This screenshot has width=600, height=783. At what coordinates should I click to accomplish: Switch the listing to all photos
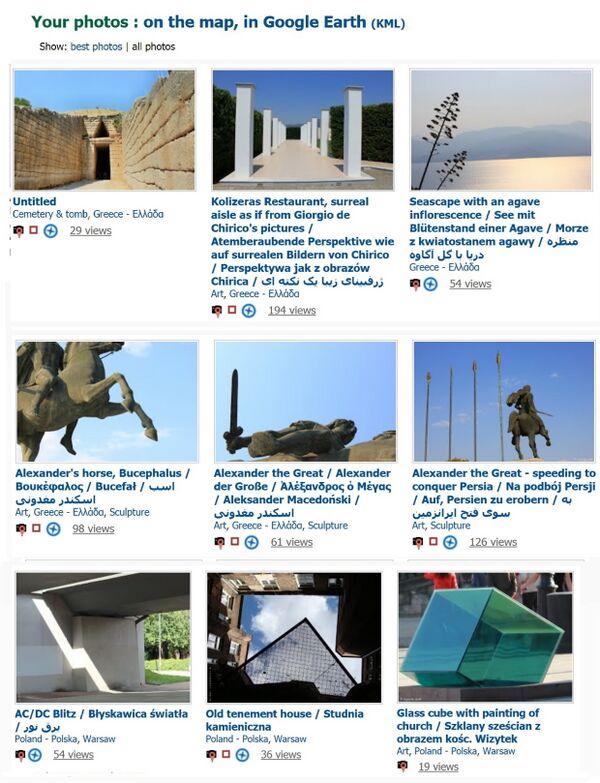click(153, 47)
